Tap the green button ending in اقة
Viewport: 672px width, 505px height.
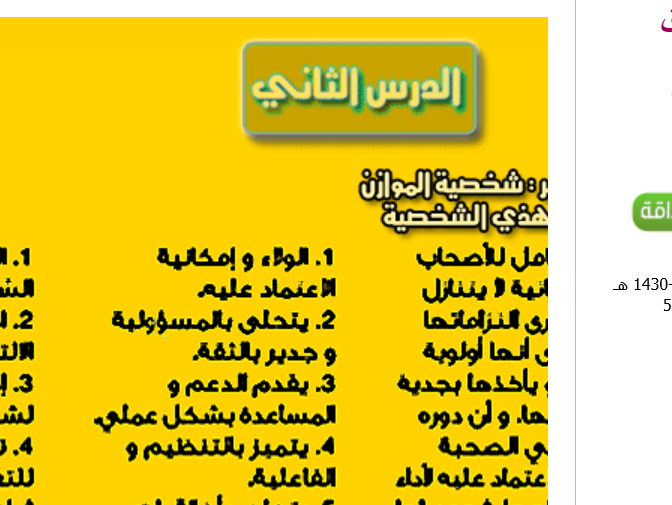click(x=653, y=213)
